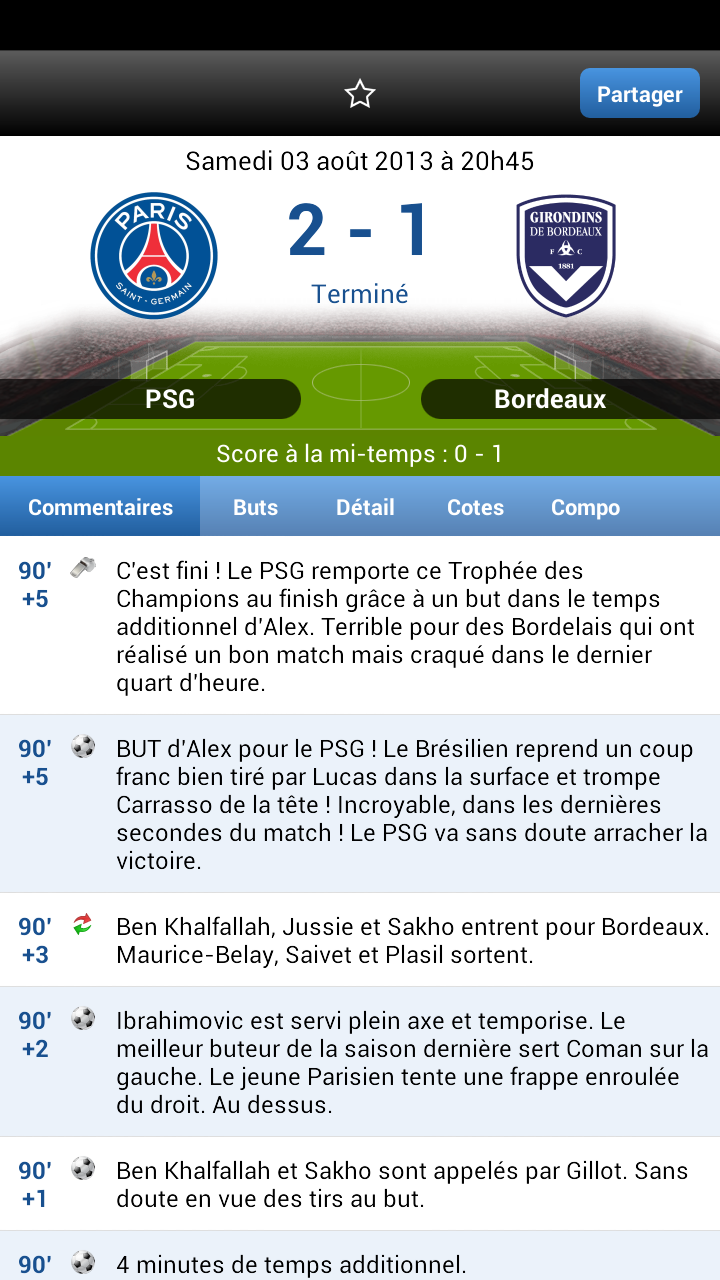The height and width of the screenshot is (1280, 720).
Task: Toggle the favorite star for this match
Action: click(x=359, y=93)
